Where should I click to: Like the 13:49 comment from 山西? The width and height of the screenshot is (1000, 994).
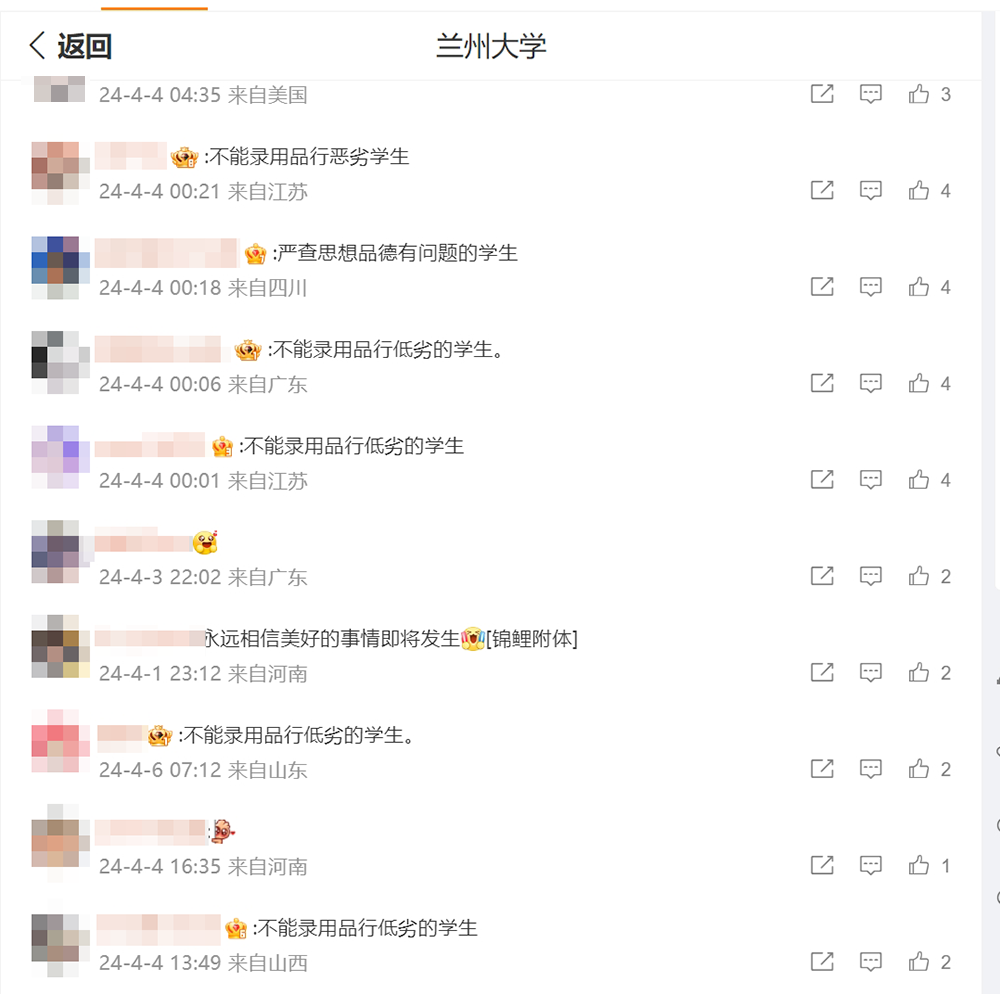click(x=919, y=962)
